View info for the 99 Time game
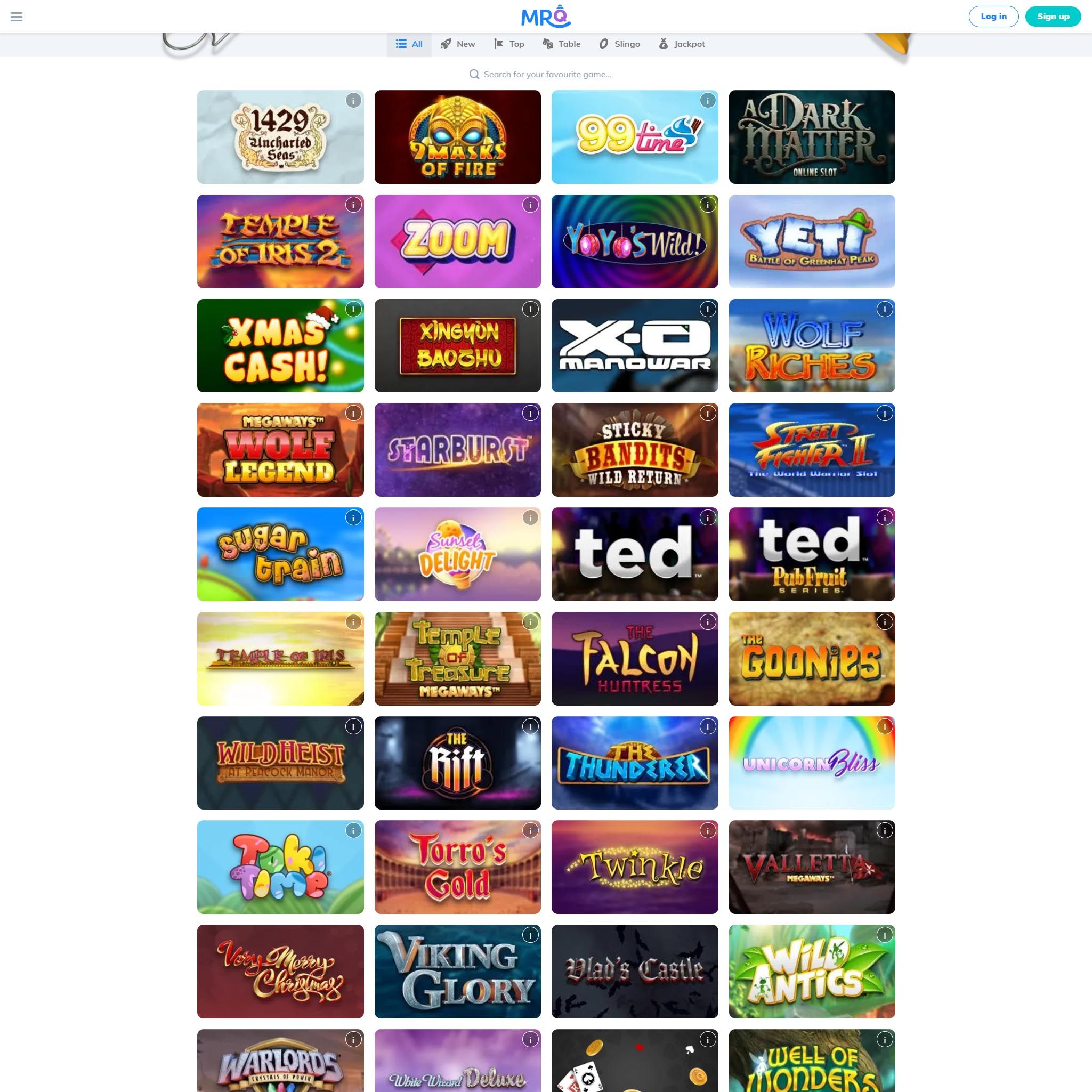1092x1092 pixels. [707, 101]
